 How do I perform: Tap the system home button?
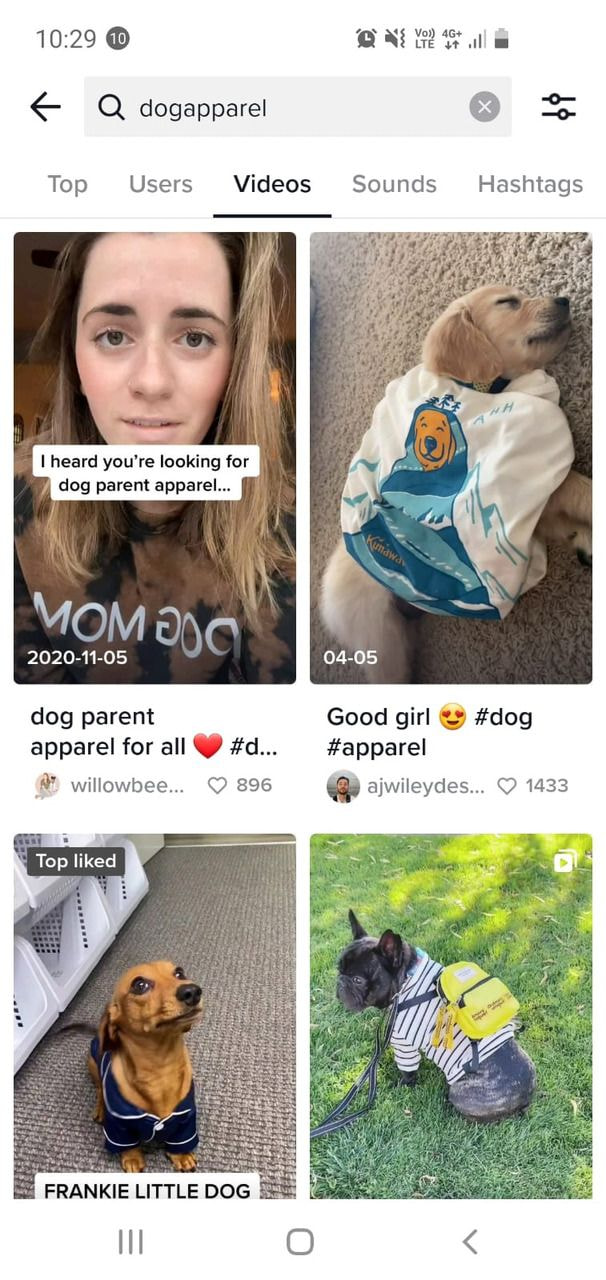click(x=300, y=1242)
